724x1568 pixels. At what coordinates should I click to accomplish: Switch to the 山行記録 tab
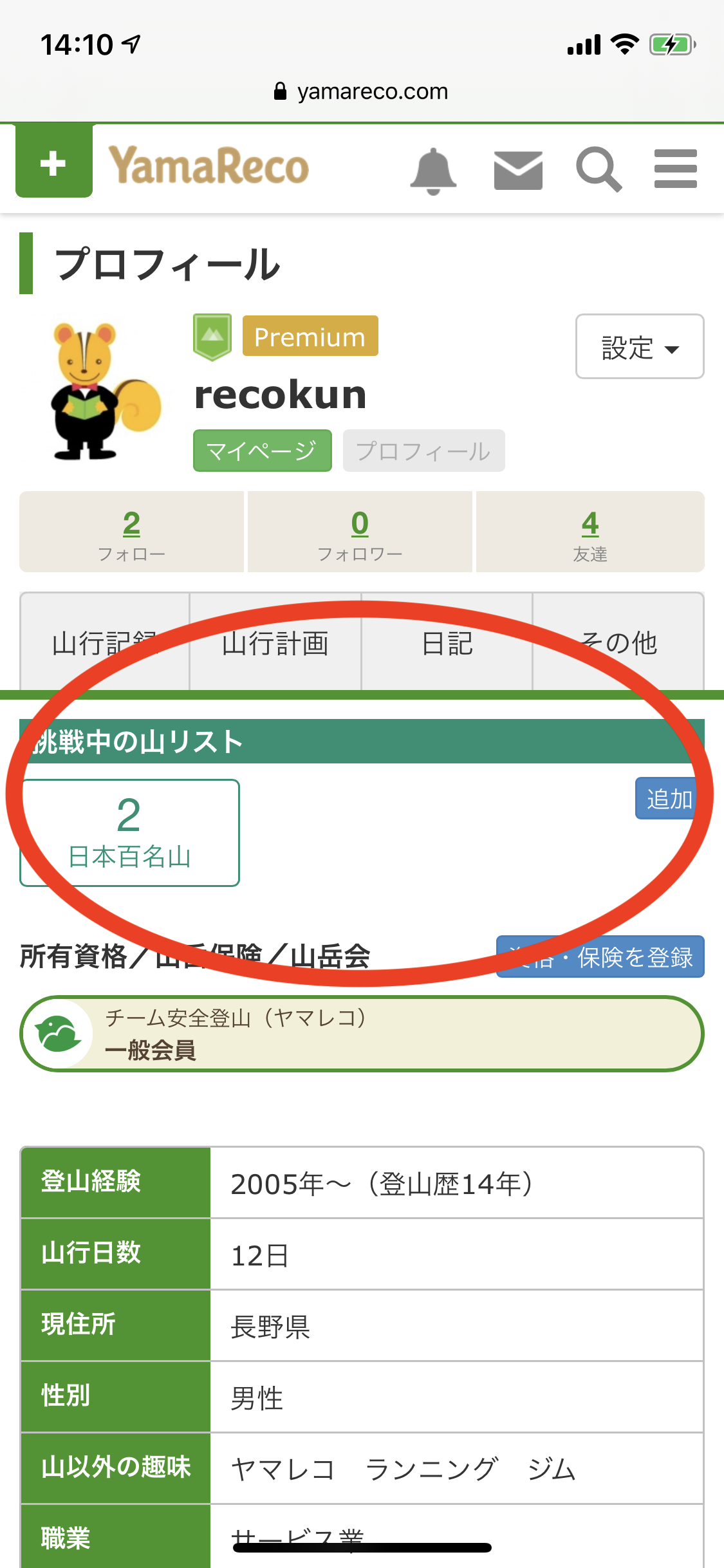(105, 642)
